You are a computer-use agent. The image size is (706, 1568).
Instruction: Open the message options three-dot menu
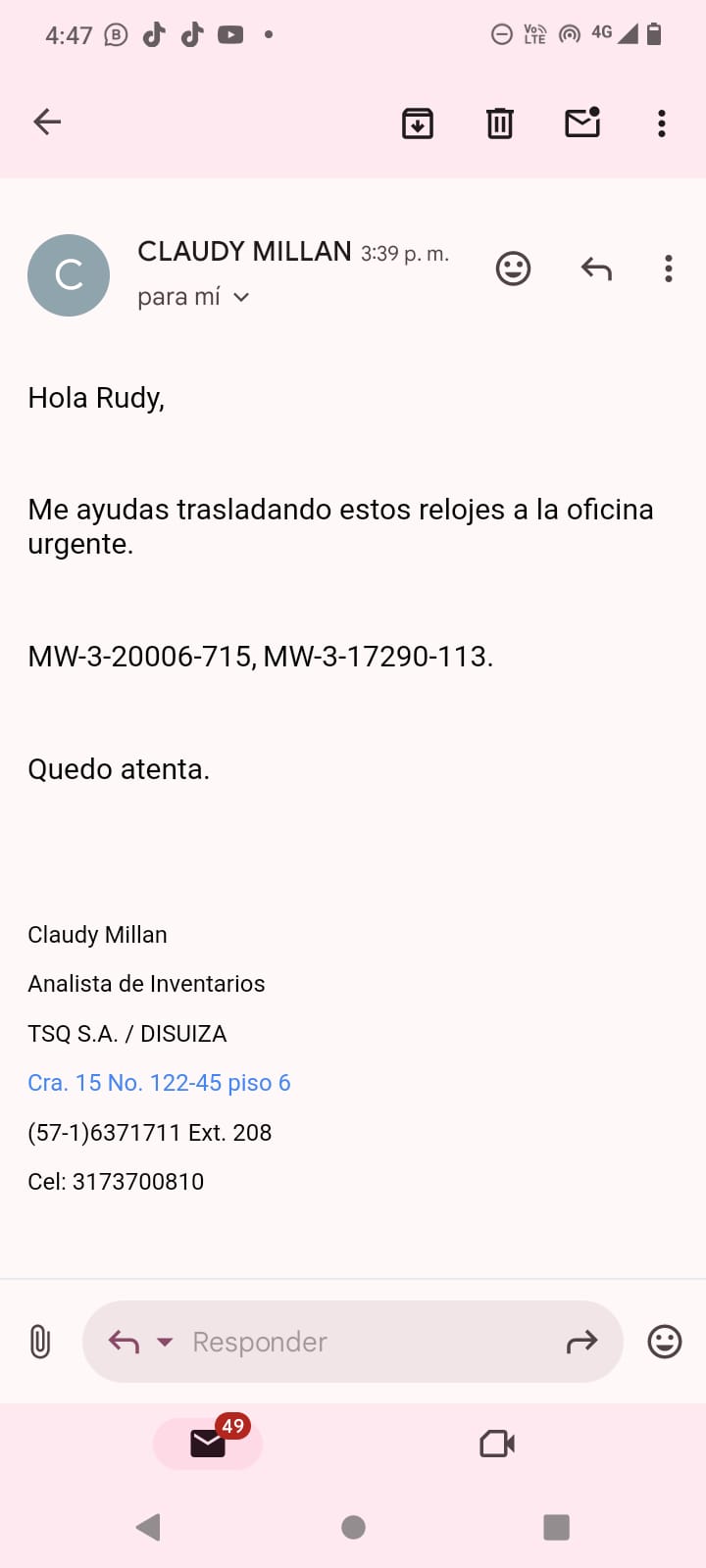[x=669, y=269]
